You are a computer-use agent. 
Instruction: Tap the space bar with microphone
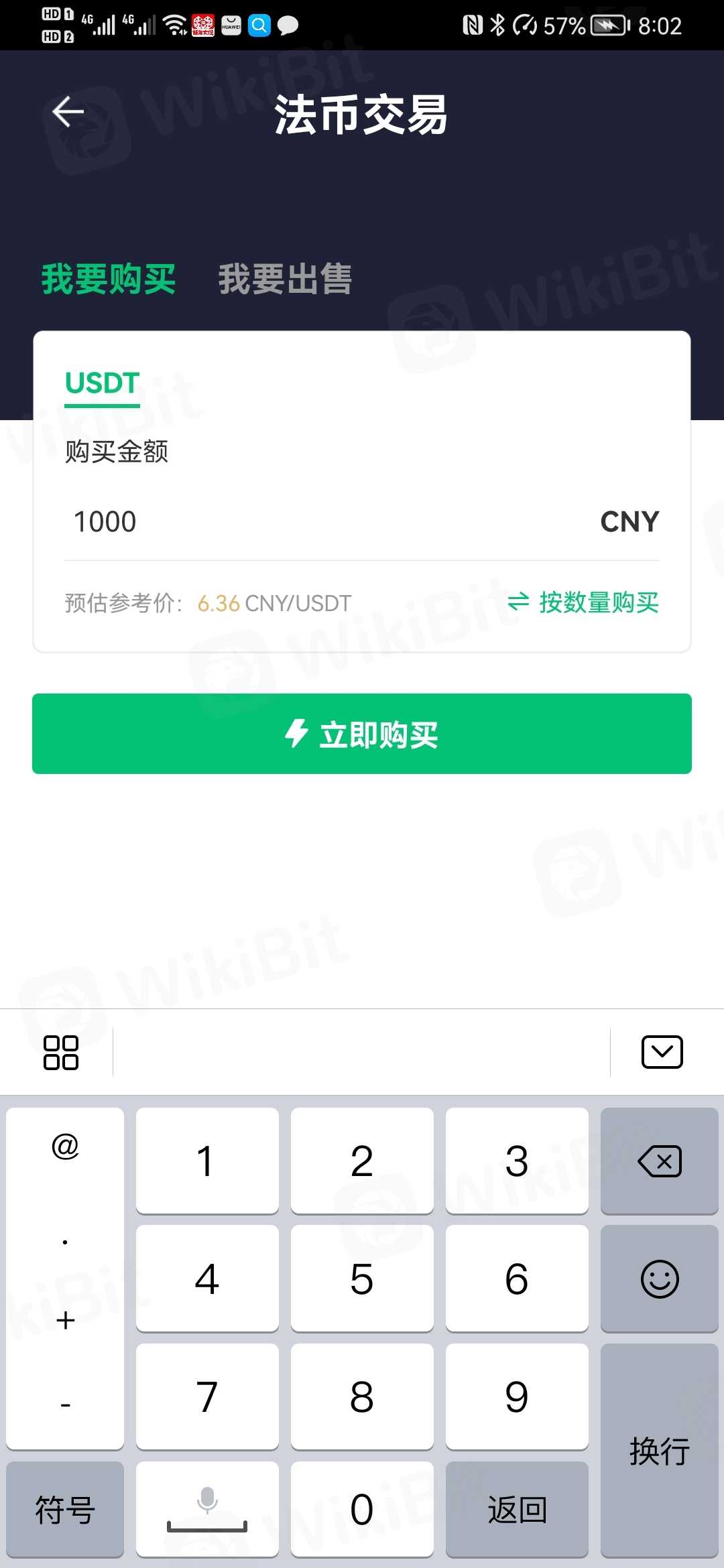coord(207,1510)
